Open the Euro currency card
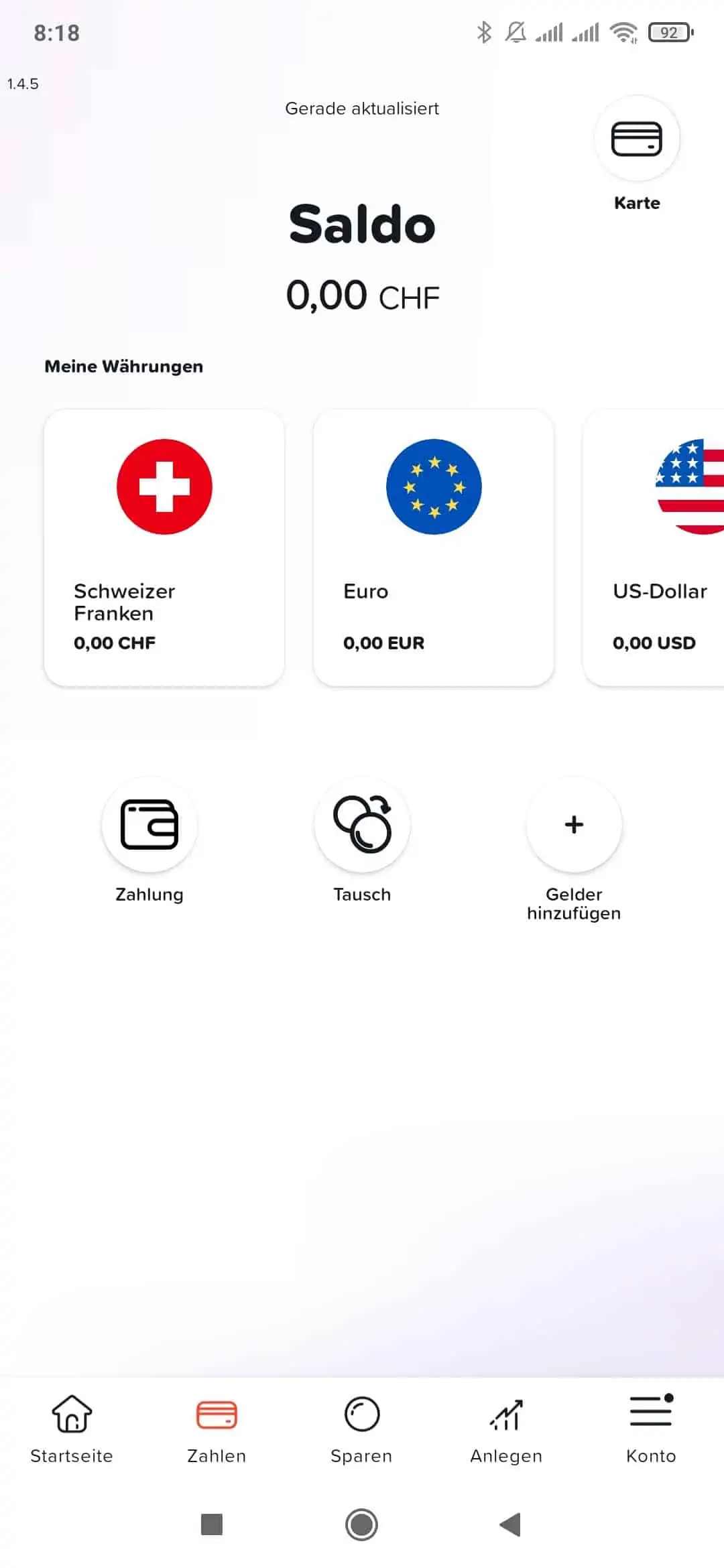Viewport: 724px width, 1568px height. pos(434,547)
